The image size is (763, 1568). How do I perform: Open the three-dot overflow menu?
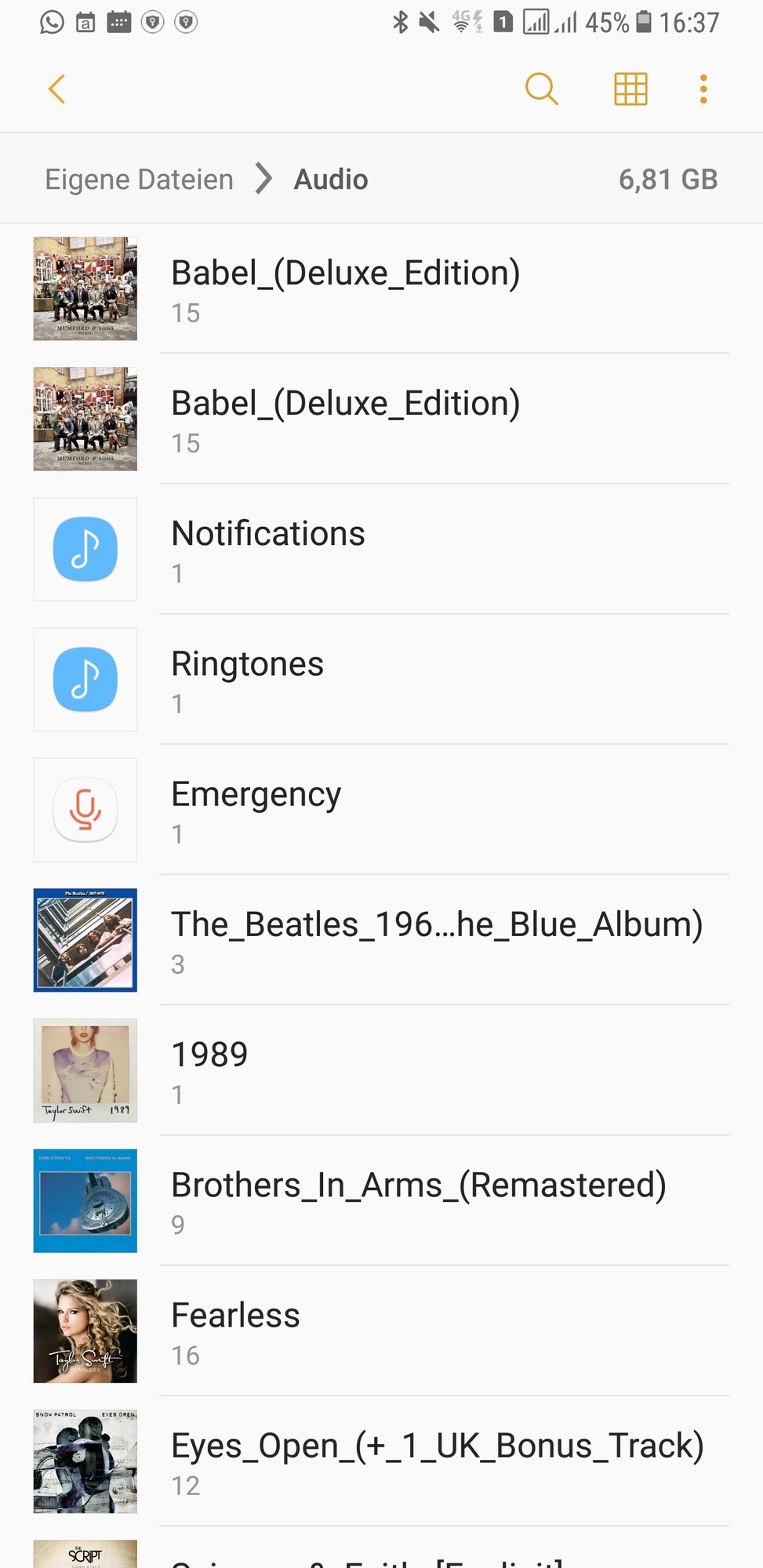[x=703, y=89]
